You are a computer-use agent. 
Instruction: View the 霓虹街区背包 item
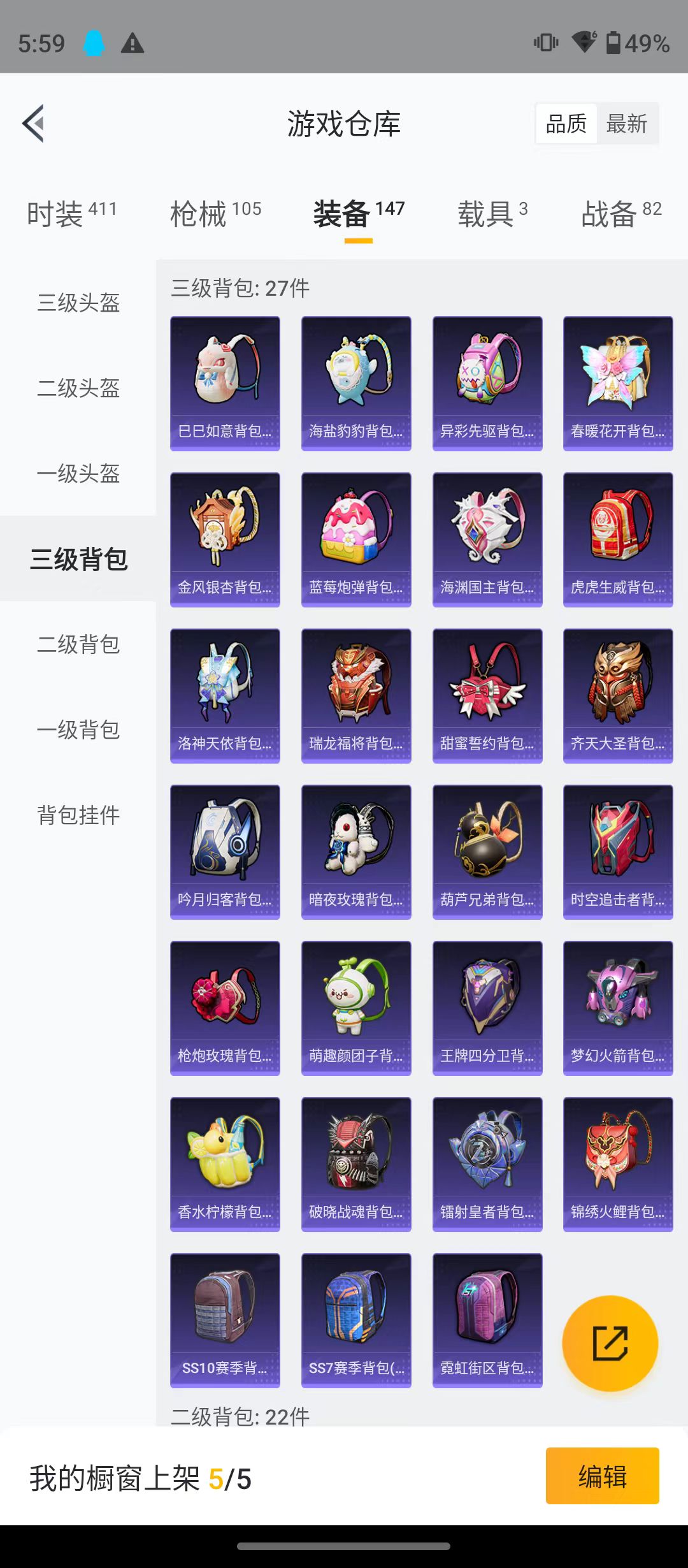(x=487, y=1321)
